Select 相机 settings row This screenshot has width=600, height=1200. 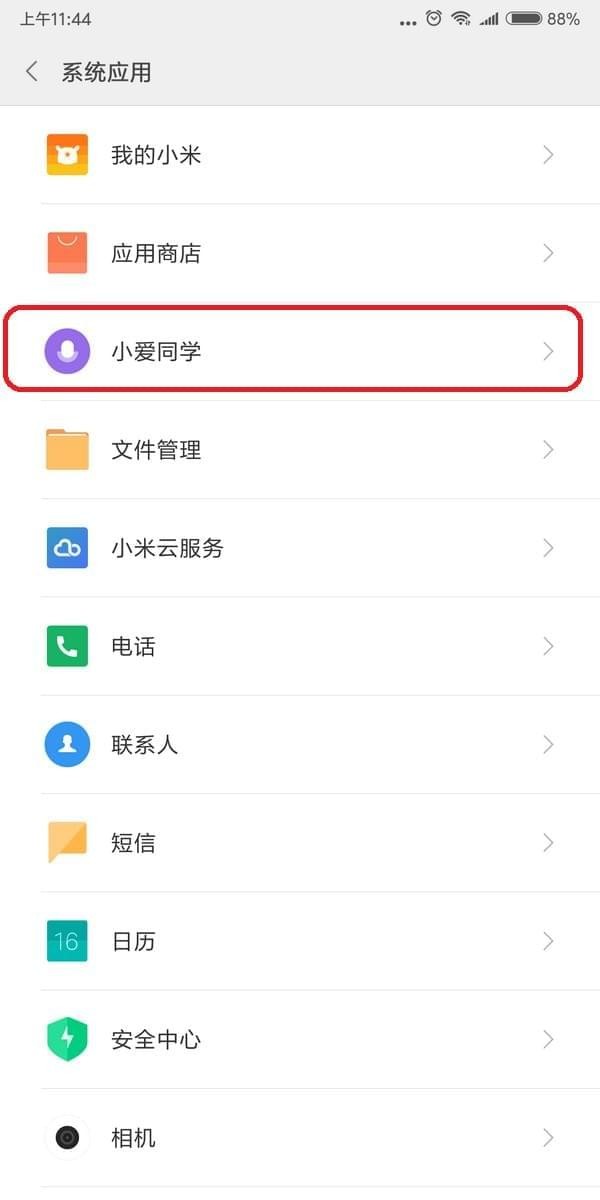coord(300,1137)
